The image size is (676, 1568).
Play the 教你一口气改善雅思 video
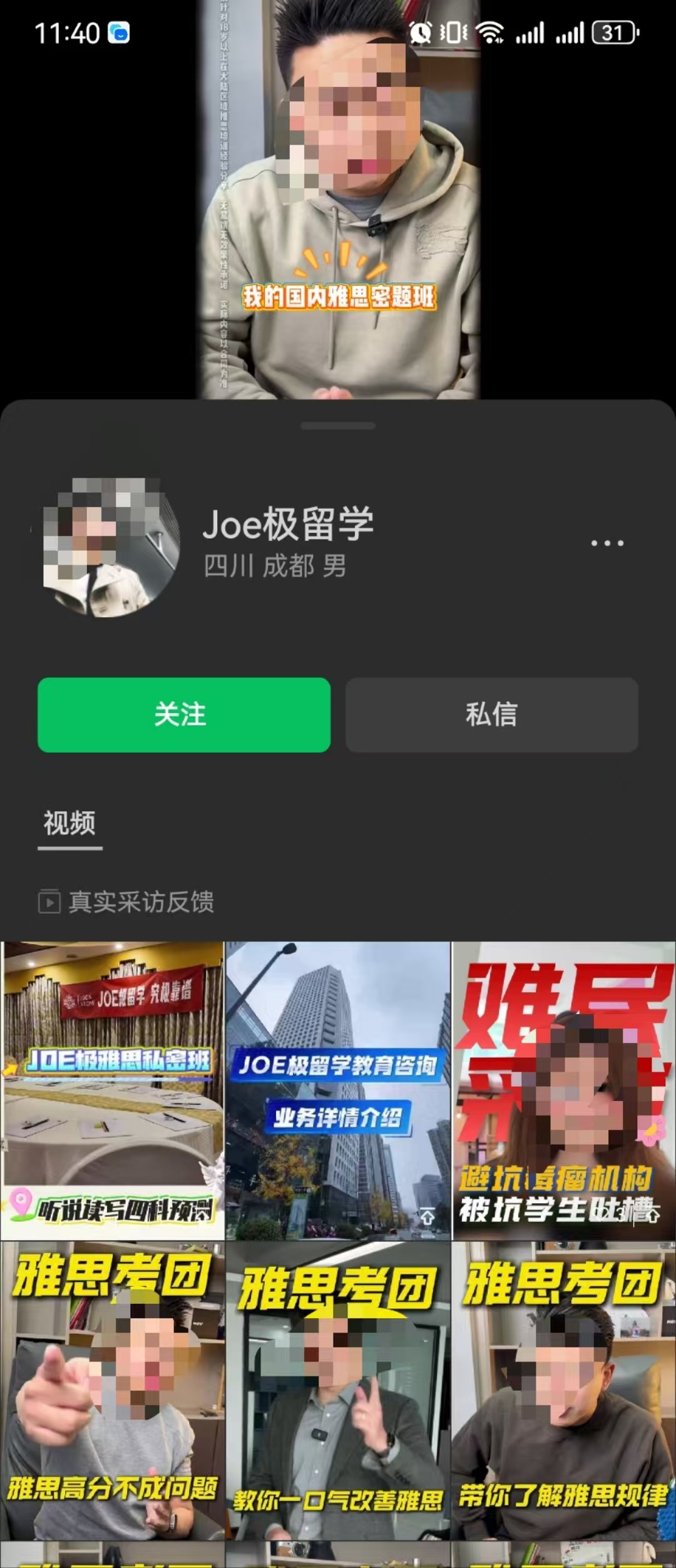pyautogui.click(x=338, y=1391)
